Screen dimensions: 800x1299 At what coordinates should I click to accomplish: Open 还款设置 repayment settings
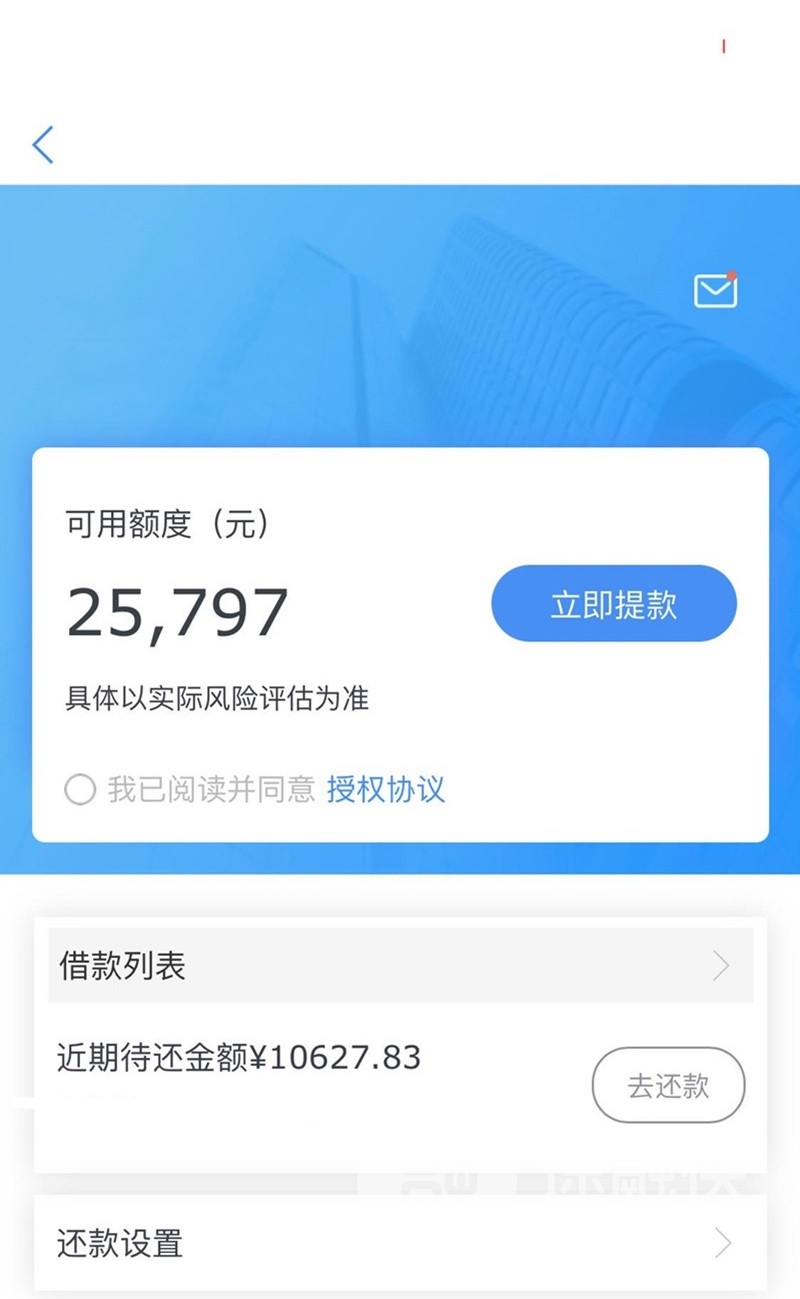[400, 1244]
